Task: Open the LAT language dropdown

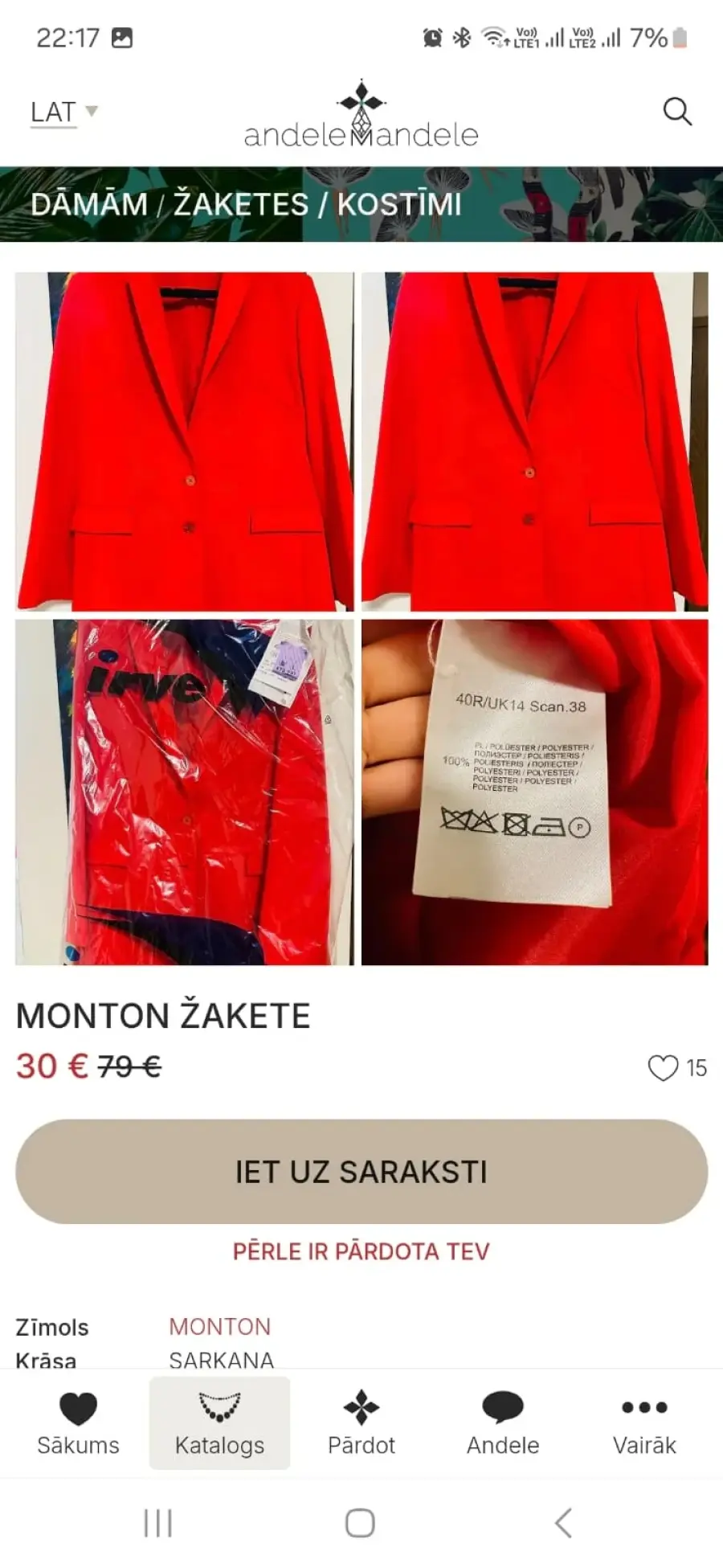Action: pyautogui.click(x=63, y=112)
